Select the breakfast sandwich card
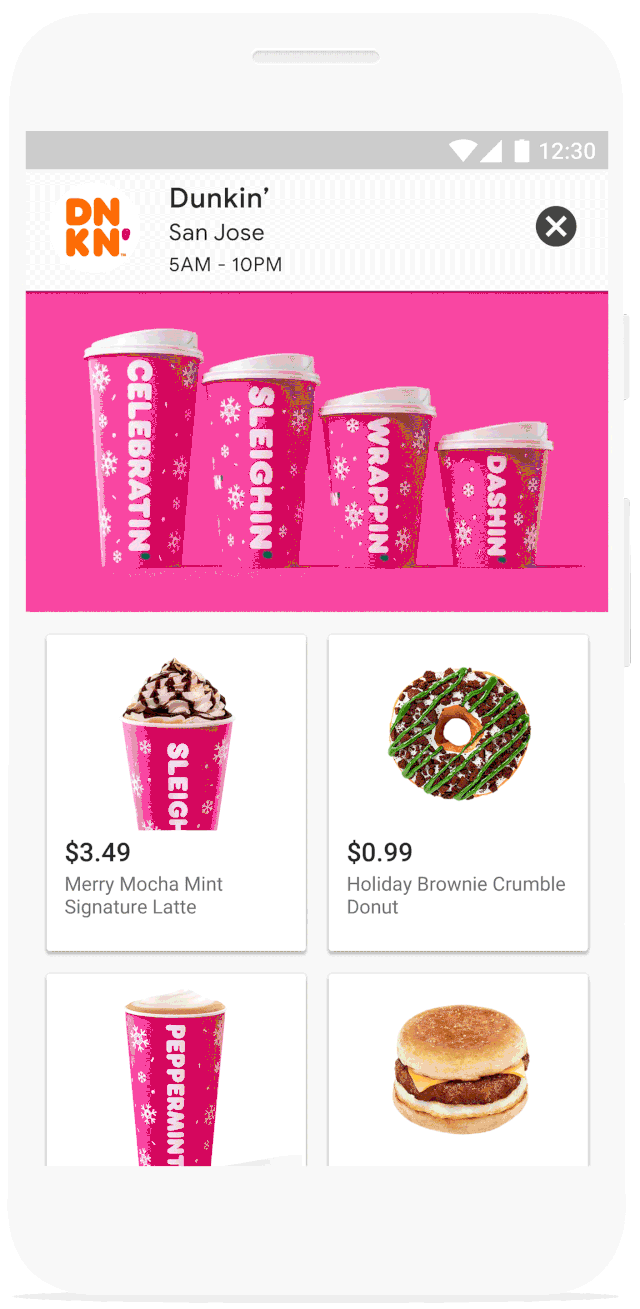The width and height of the screenshot is (640, 1309). [x=458, y=1070]
